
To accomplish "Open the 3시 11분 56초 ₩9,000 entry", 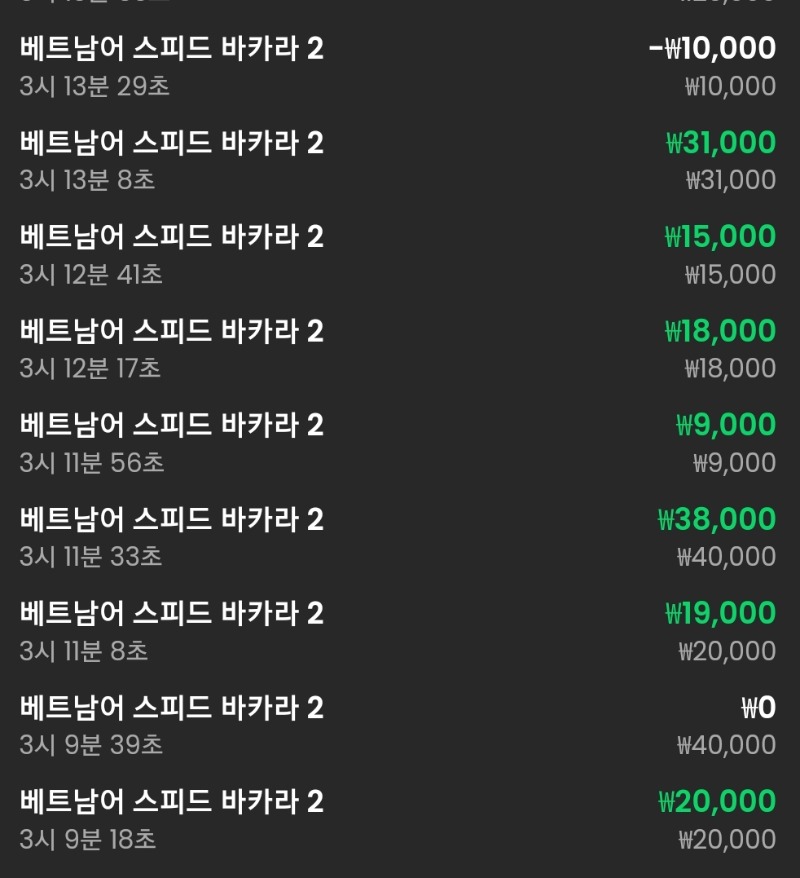I will 400,442.
